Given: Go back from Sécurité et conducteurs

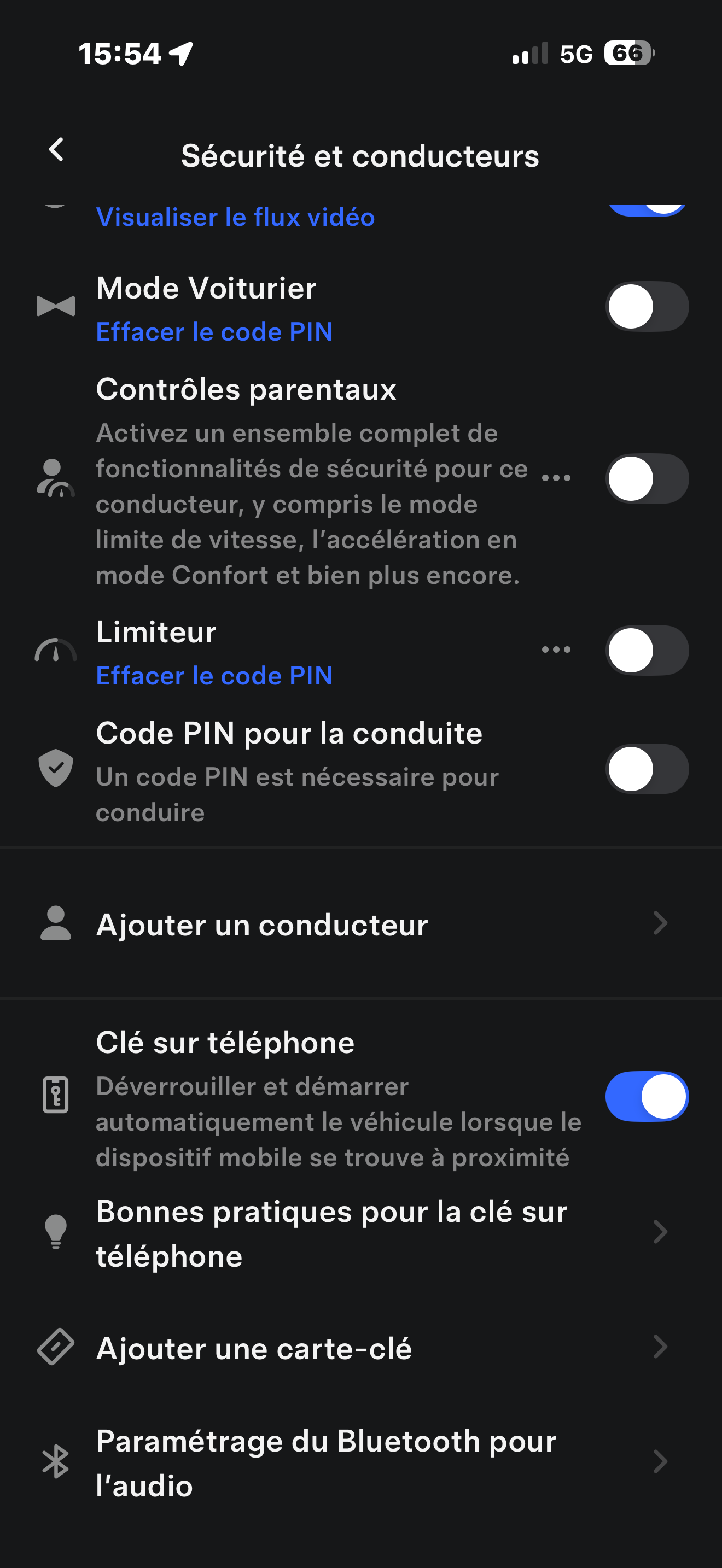Looking at the screenshot, I should coord(57,150).
